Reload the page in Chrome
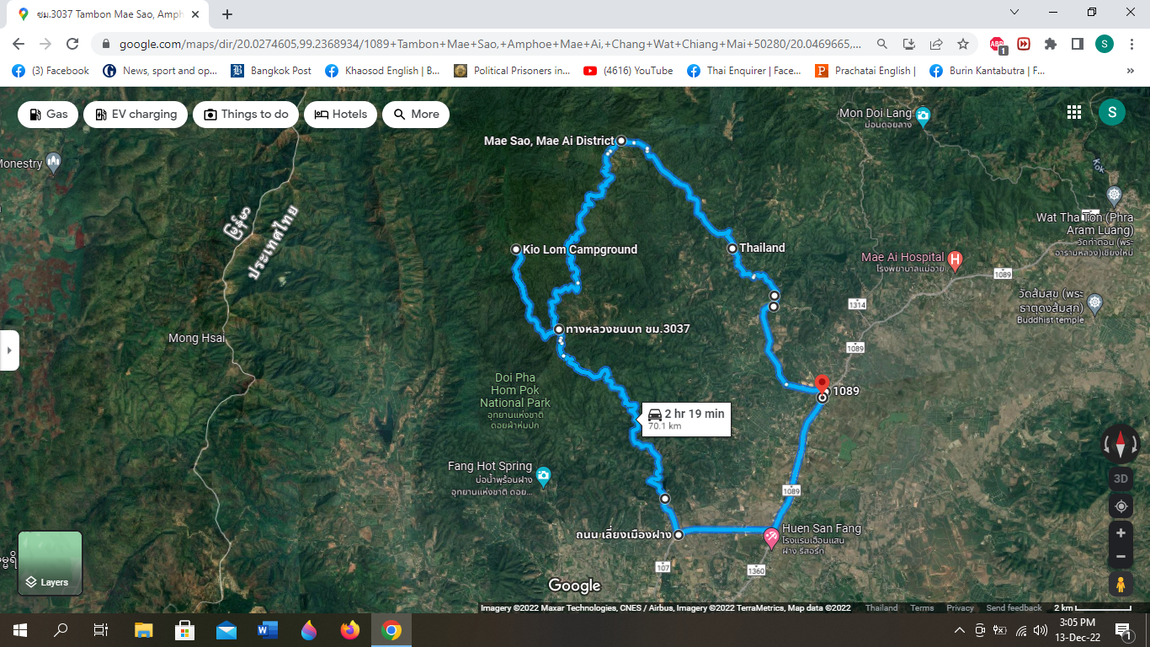Viewport: 1150px width, 647px height. [72, 44]
